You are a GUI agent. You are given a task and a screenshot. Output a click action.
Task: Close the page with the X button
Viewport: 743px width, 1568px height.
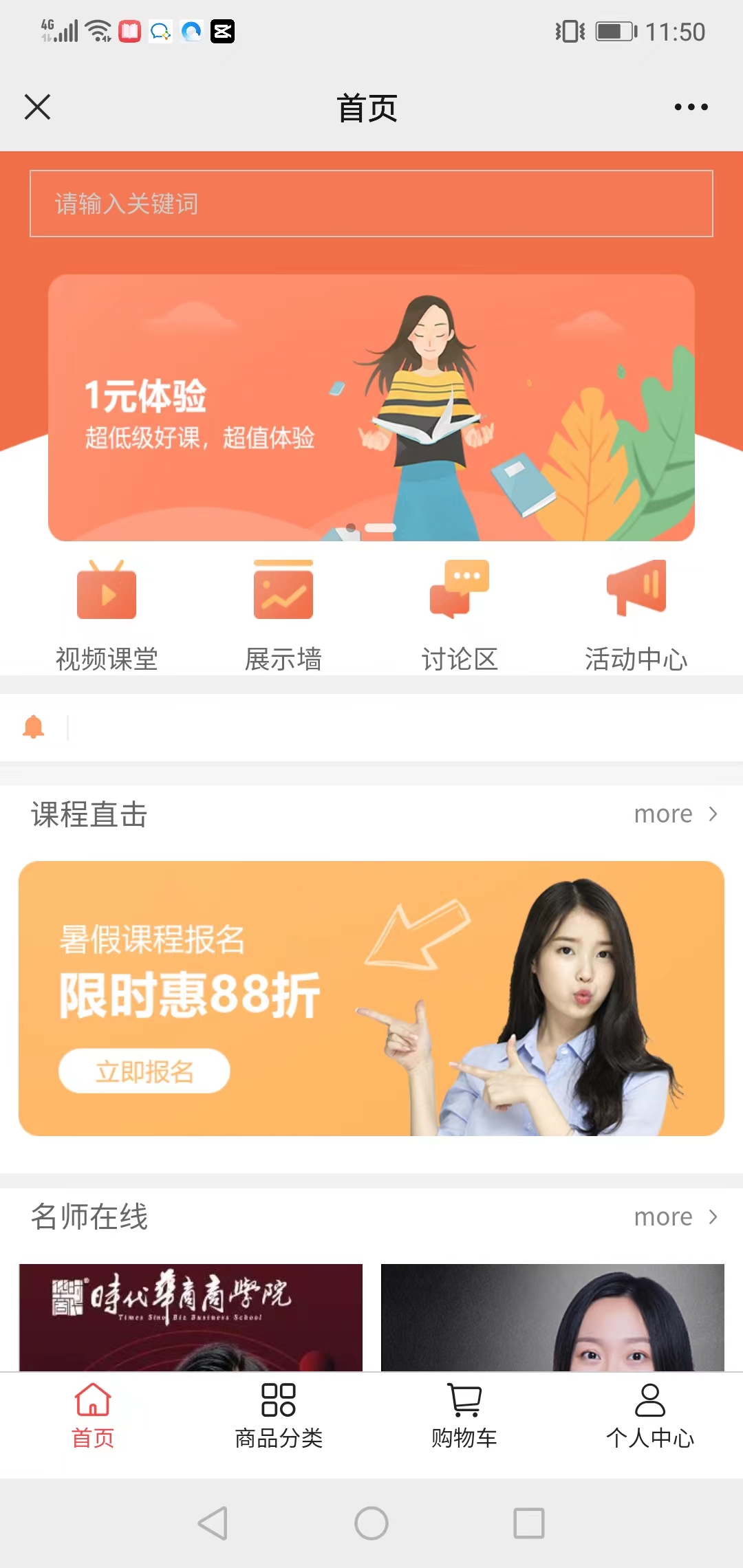[38, 107]
